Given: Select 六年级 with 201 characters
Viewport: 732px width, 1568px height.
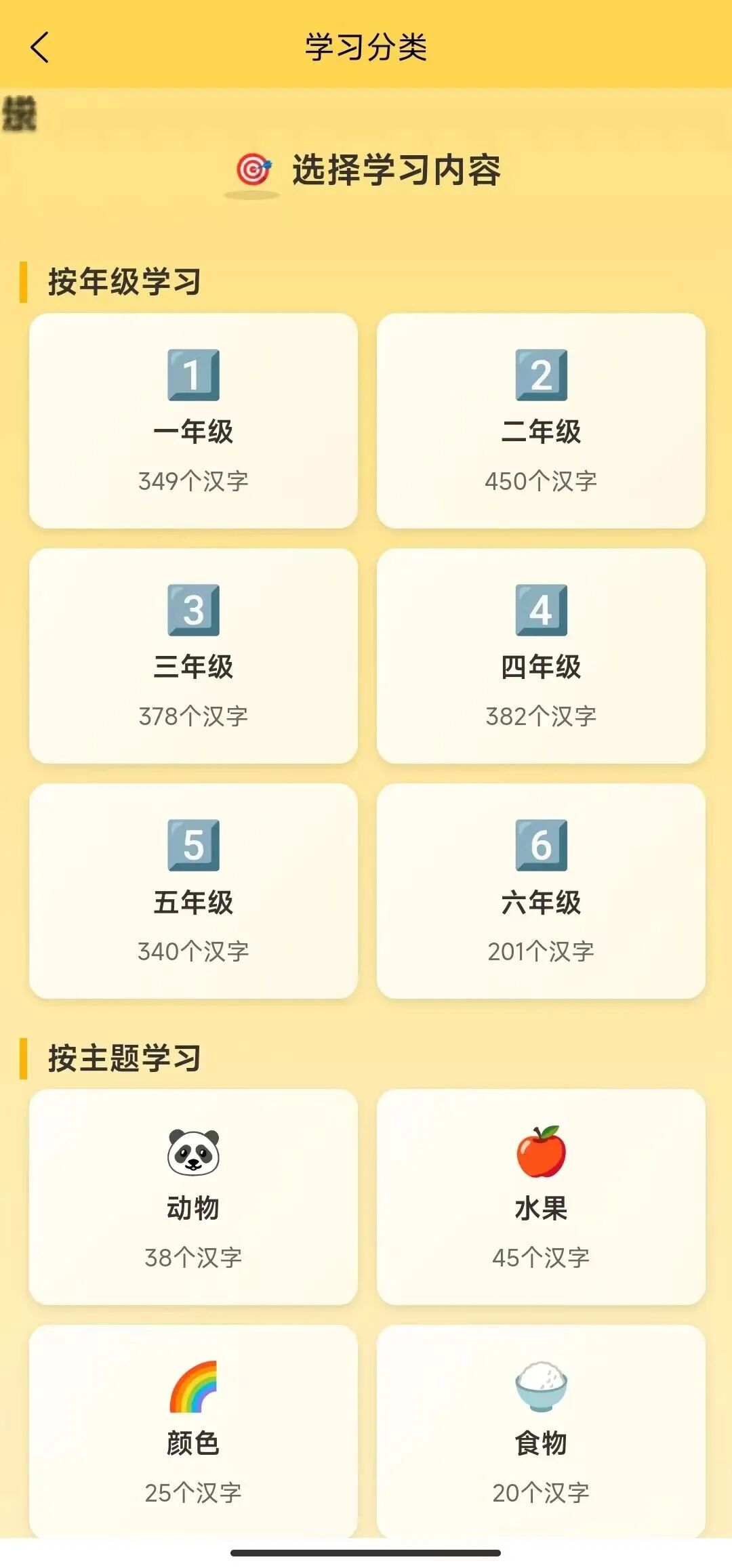Looking at the screenshot, I should tap(541, 891).
